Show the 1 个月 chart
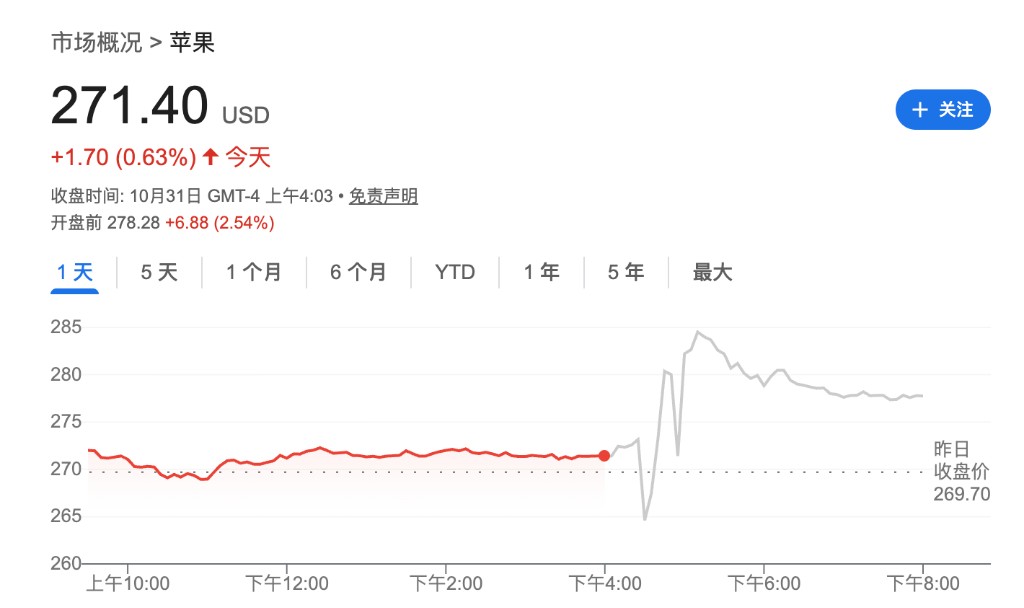The width and height of the screenshot is (1024, 608). pyautogui.click(x=254, y=272)
